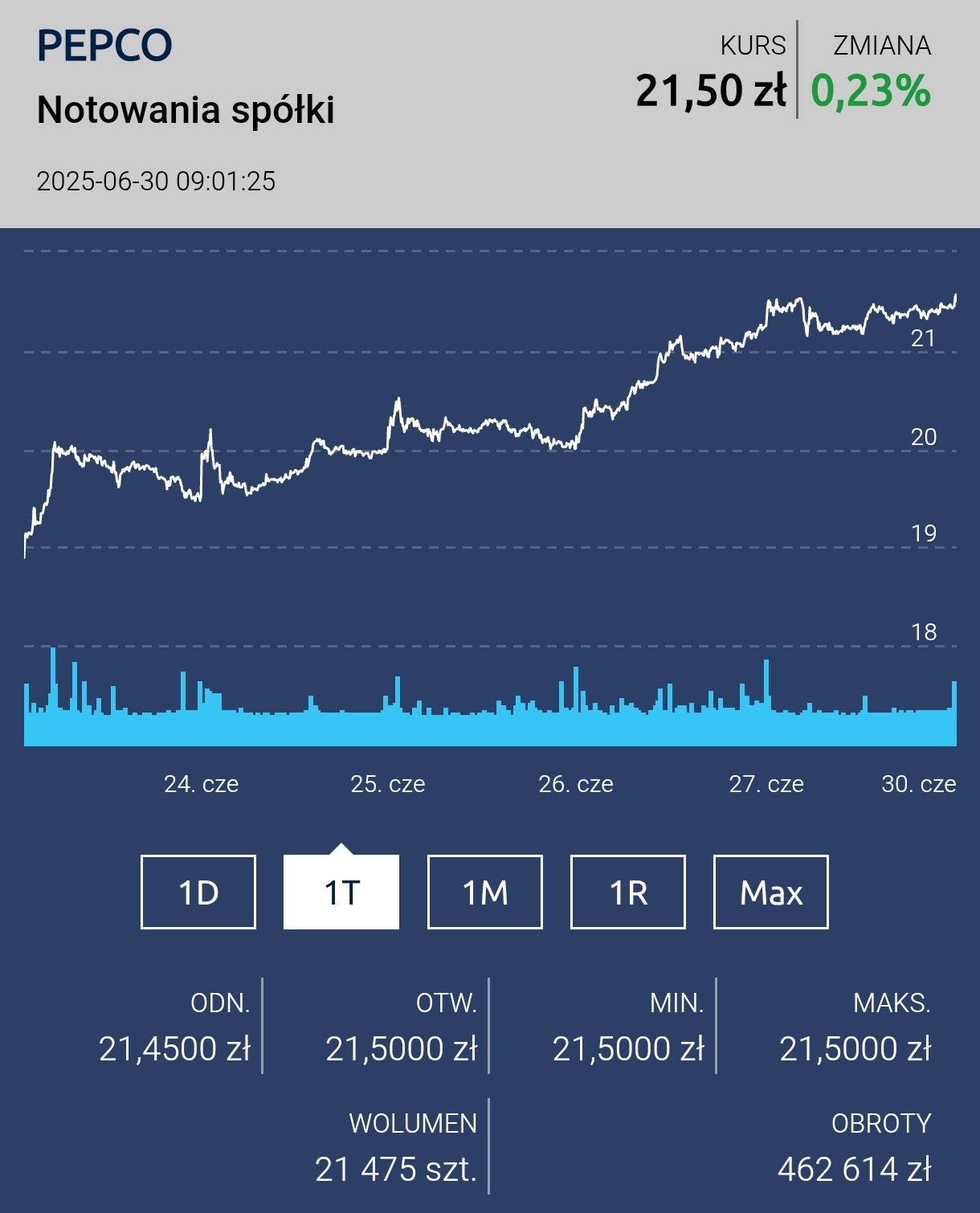Switch to the 1R yearly view
980x1213 pixels.
point(628,892)
